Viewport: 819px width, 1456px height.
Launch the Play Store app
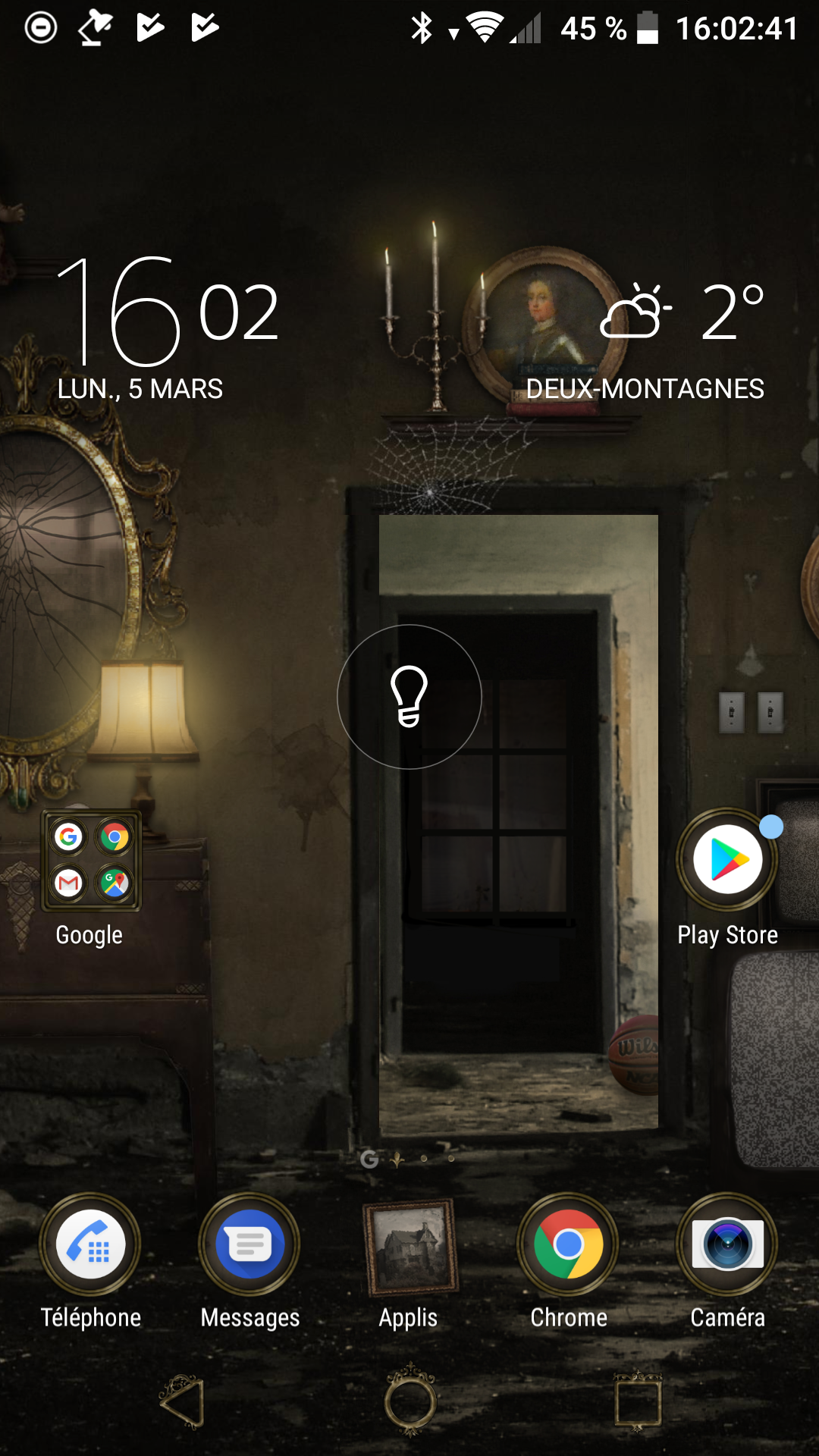(727, 861)
